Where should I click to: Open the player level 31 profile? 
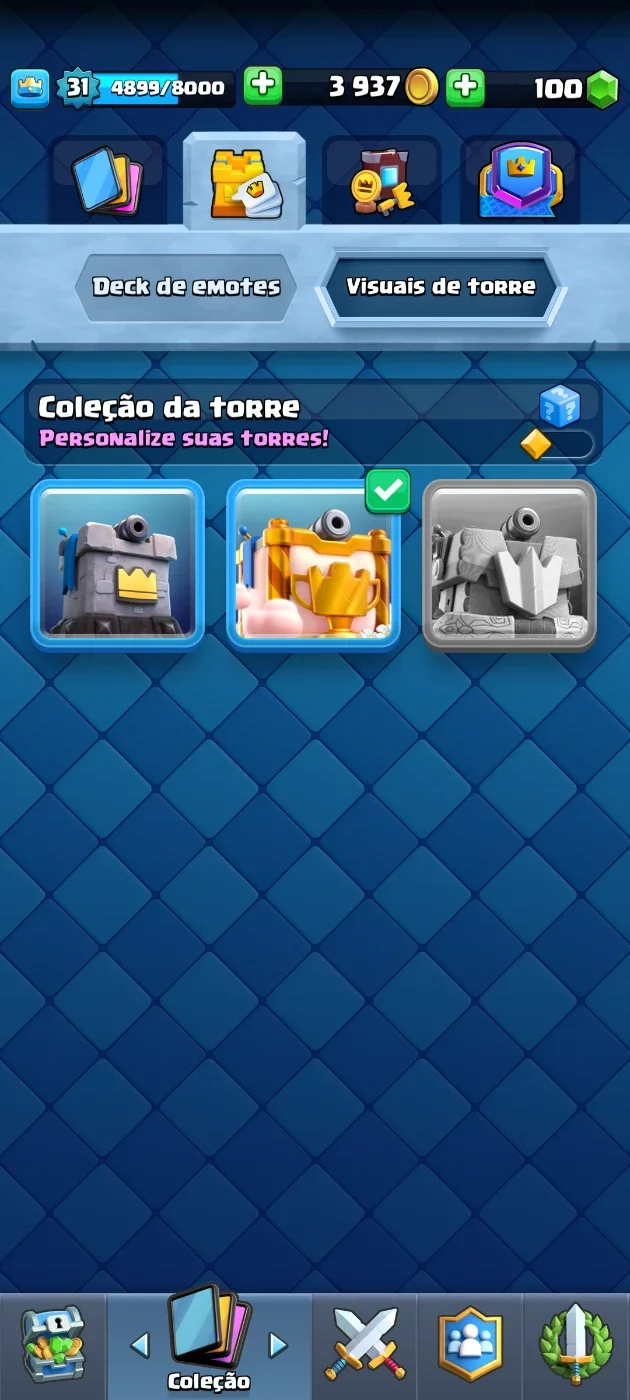(78, 88)
